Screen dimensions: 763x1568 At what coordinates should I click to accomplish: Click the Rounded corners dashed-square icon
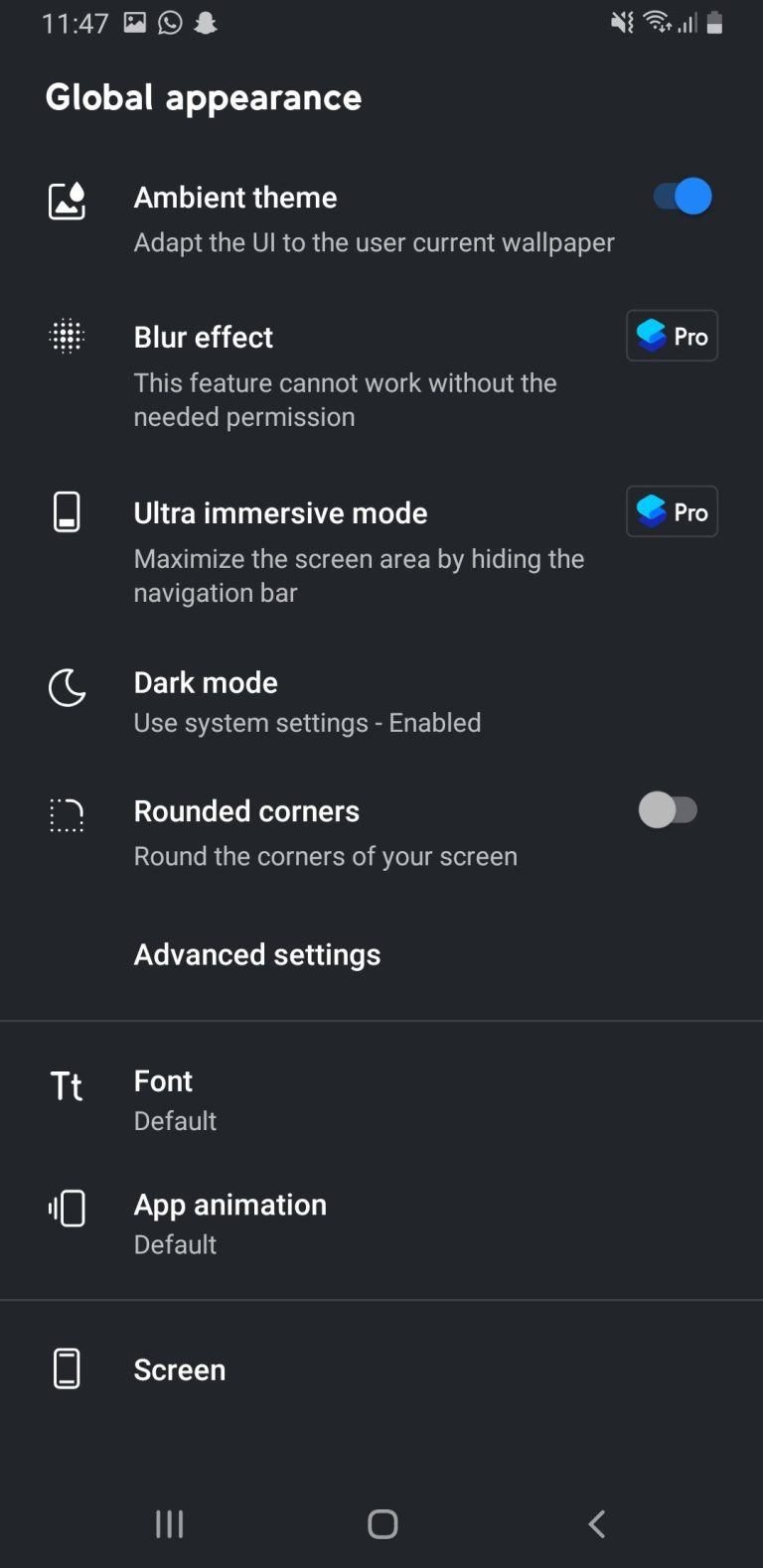67,815
